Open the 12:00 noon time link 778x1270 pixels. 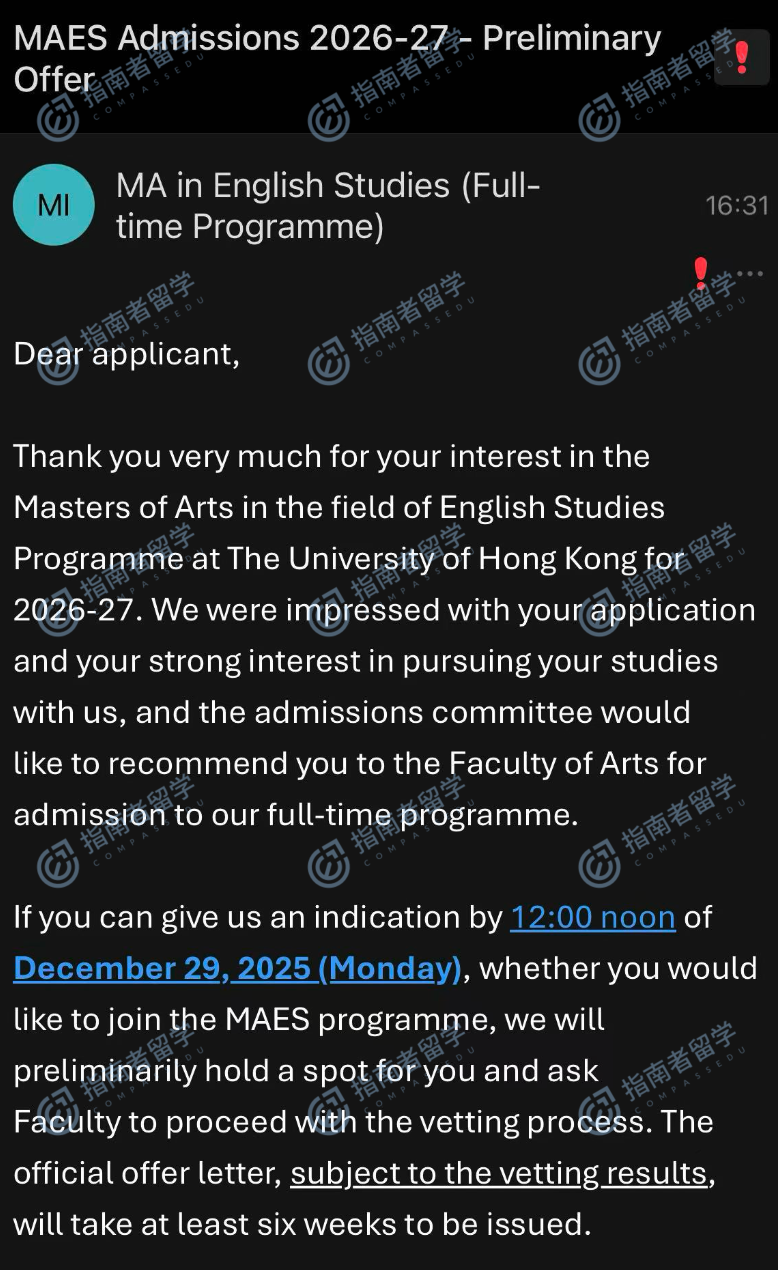(593, 917)
